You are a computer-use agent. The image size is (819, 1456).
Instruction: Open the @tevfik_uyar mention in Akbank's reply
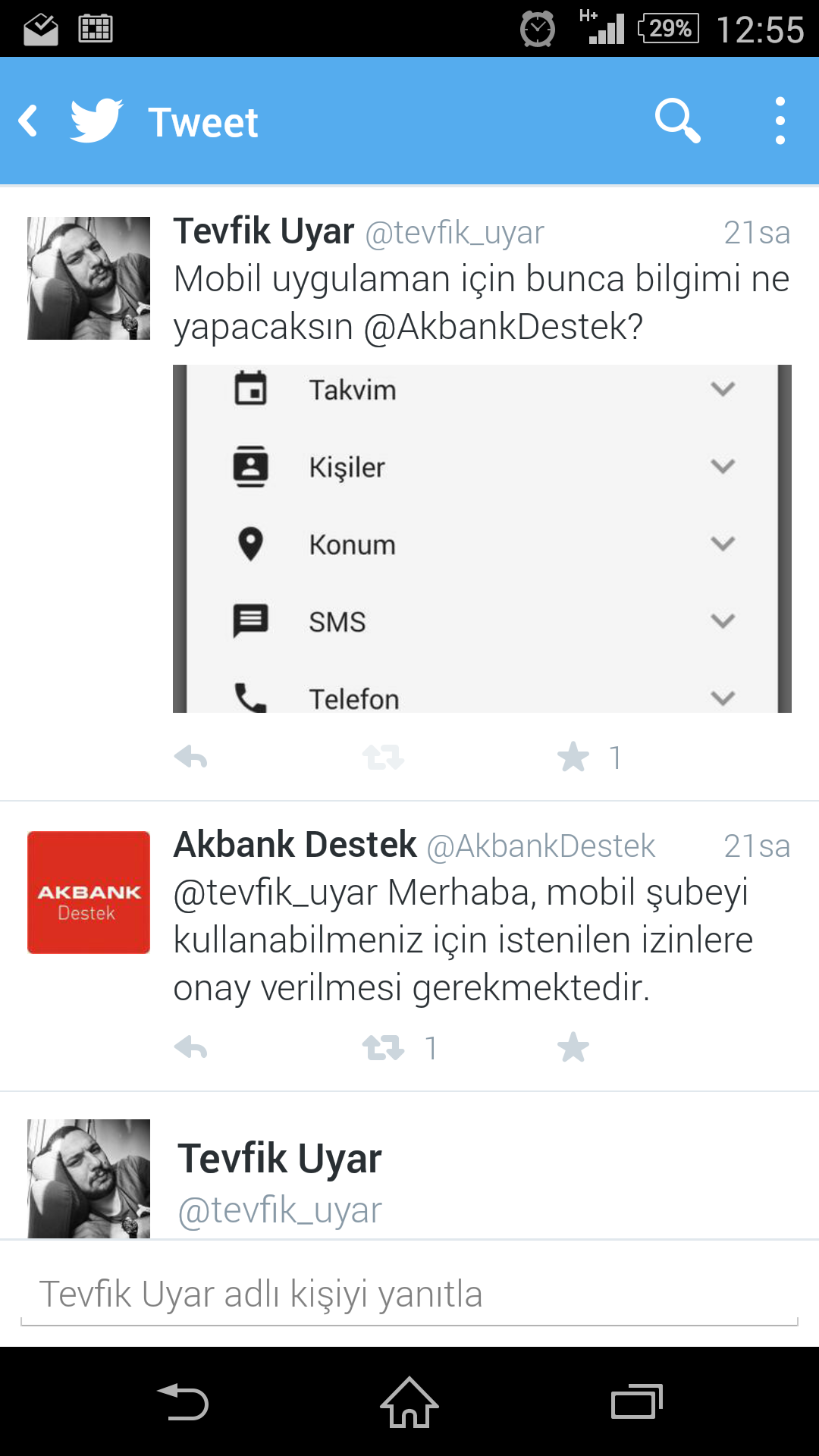pyautogui.click(x=275, y=893)
